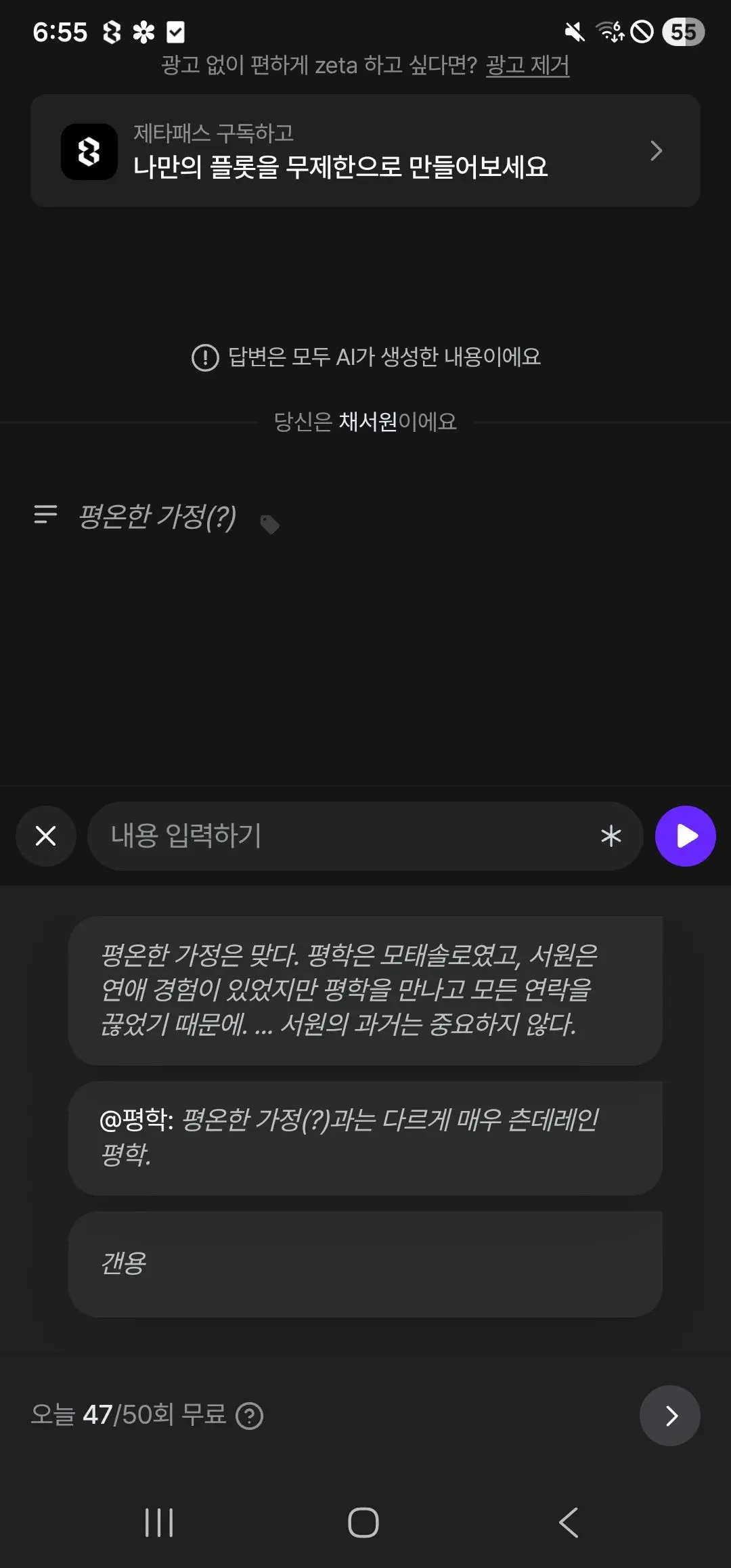Screen dimensions: 731x1568
Task: Send the message with the purple arrow button
Action: pos(685,836)
